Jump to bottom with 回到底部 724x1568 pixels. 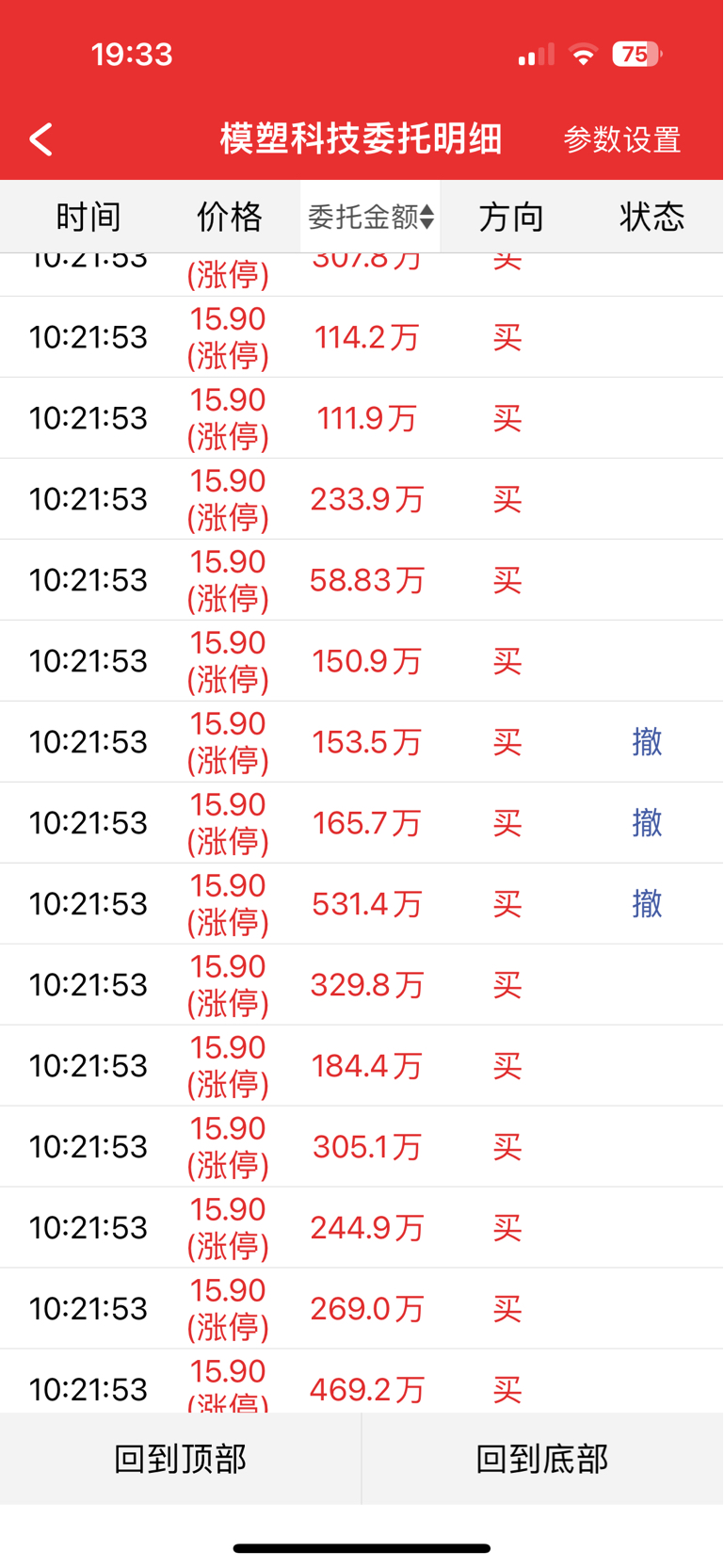point(542,1459)
